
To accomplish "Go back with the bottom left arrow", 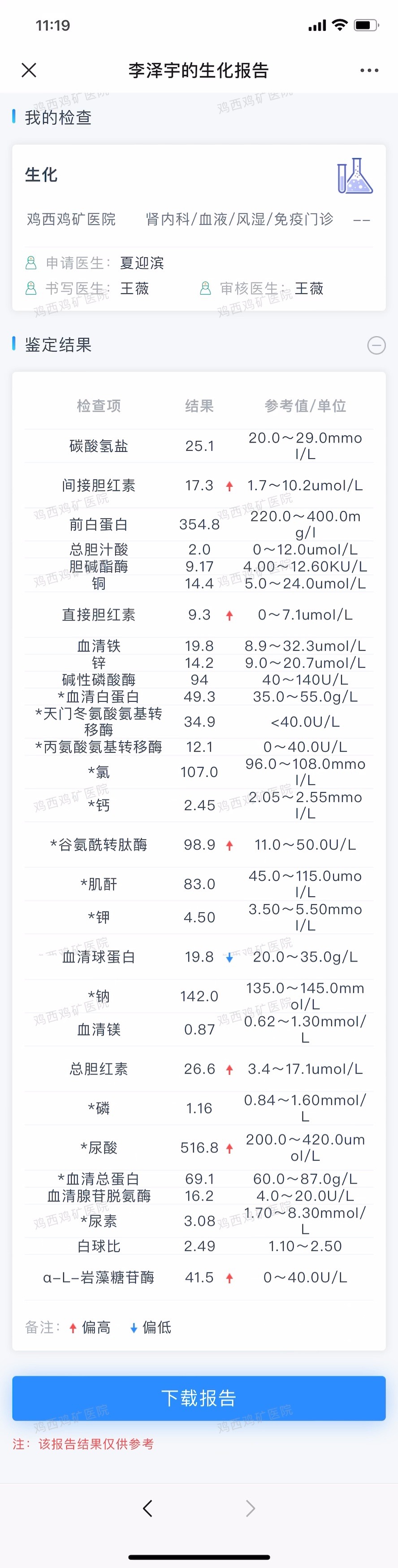I will [147, 1508].
